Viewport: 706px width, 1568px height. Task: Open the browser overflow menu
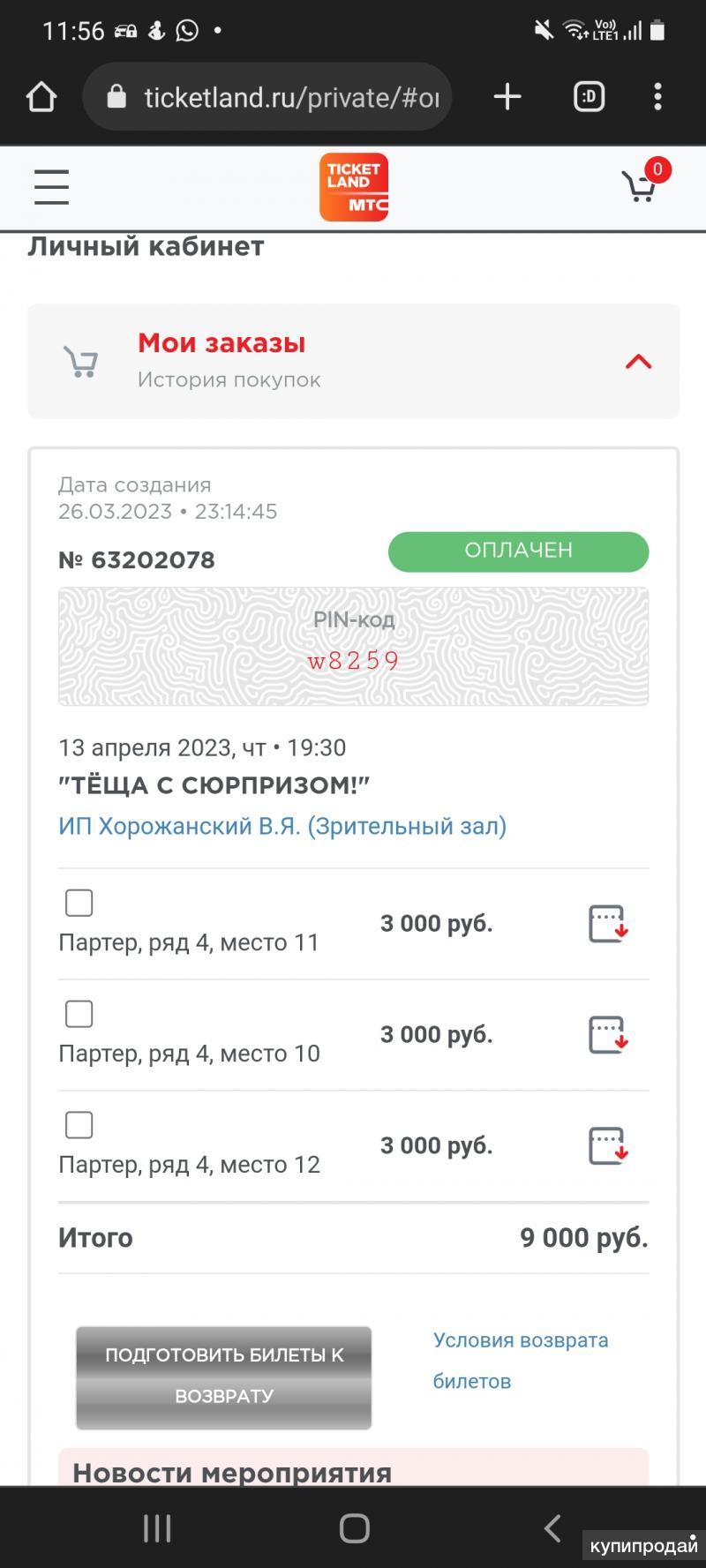(657, 97)
